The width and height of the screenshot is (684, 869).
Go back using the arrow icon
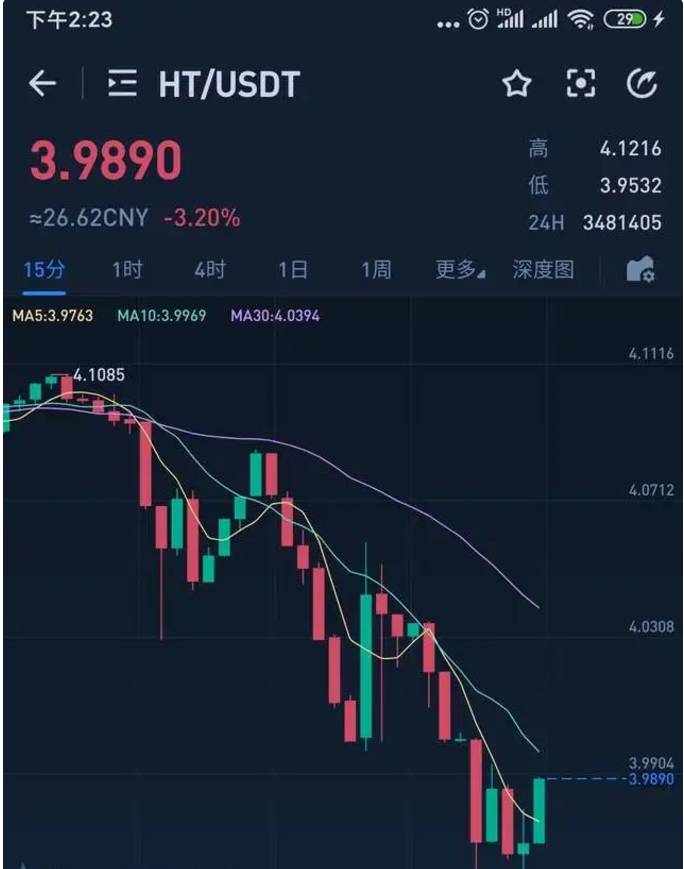pos(42,84)
